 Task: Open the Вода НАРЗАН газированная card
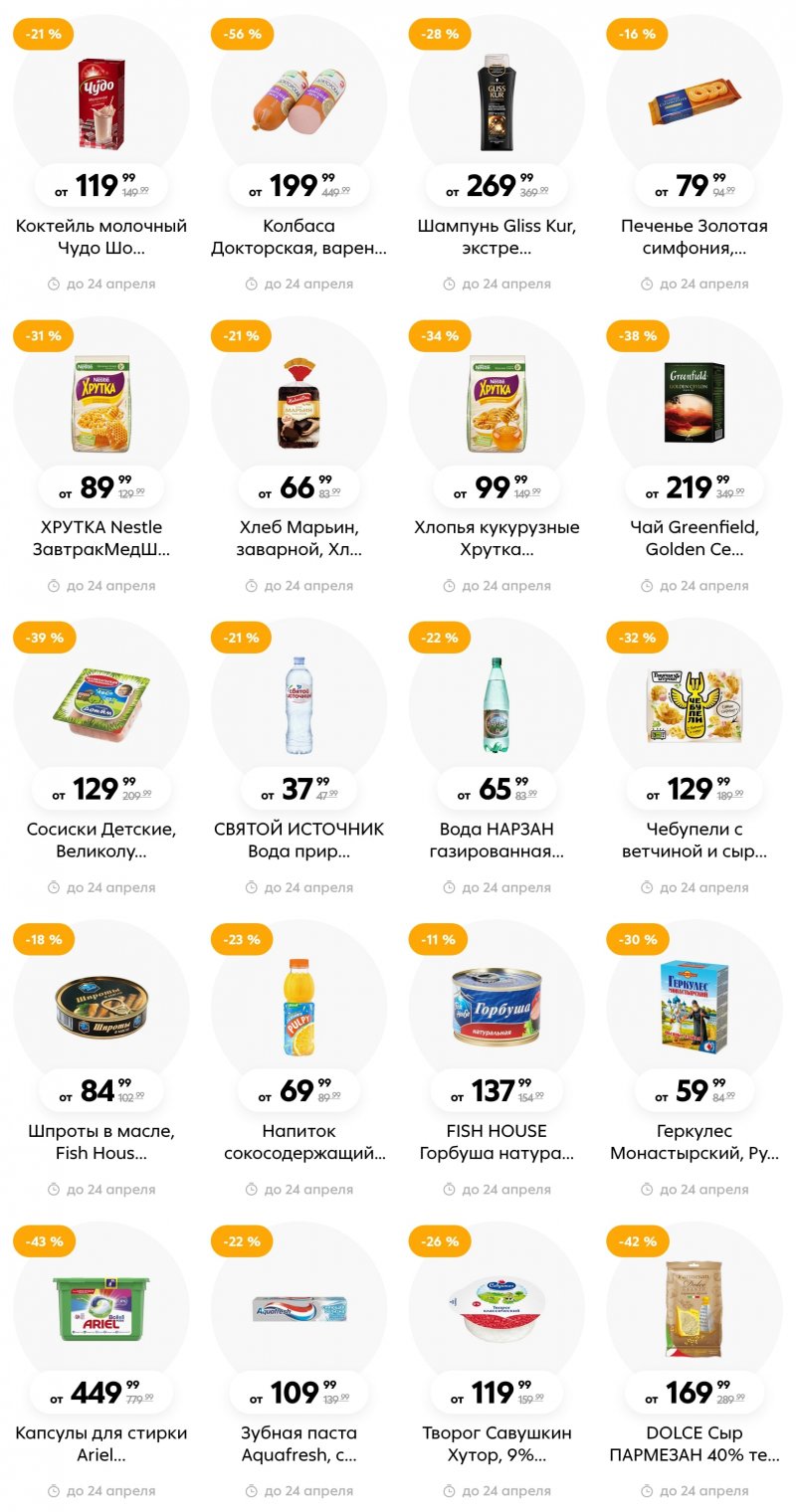pyautogui.click(x=497, y=703)
